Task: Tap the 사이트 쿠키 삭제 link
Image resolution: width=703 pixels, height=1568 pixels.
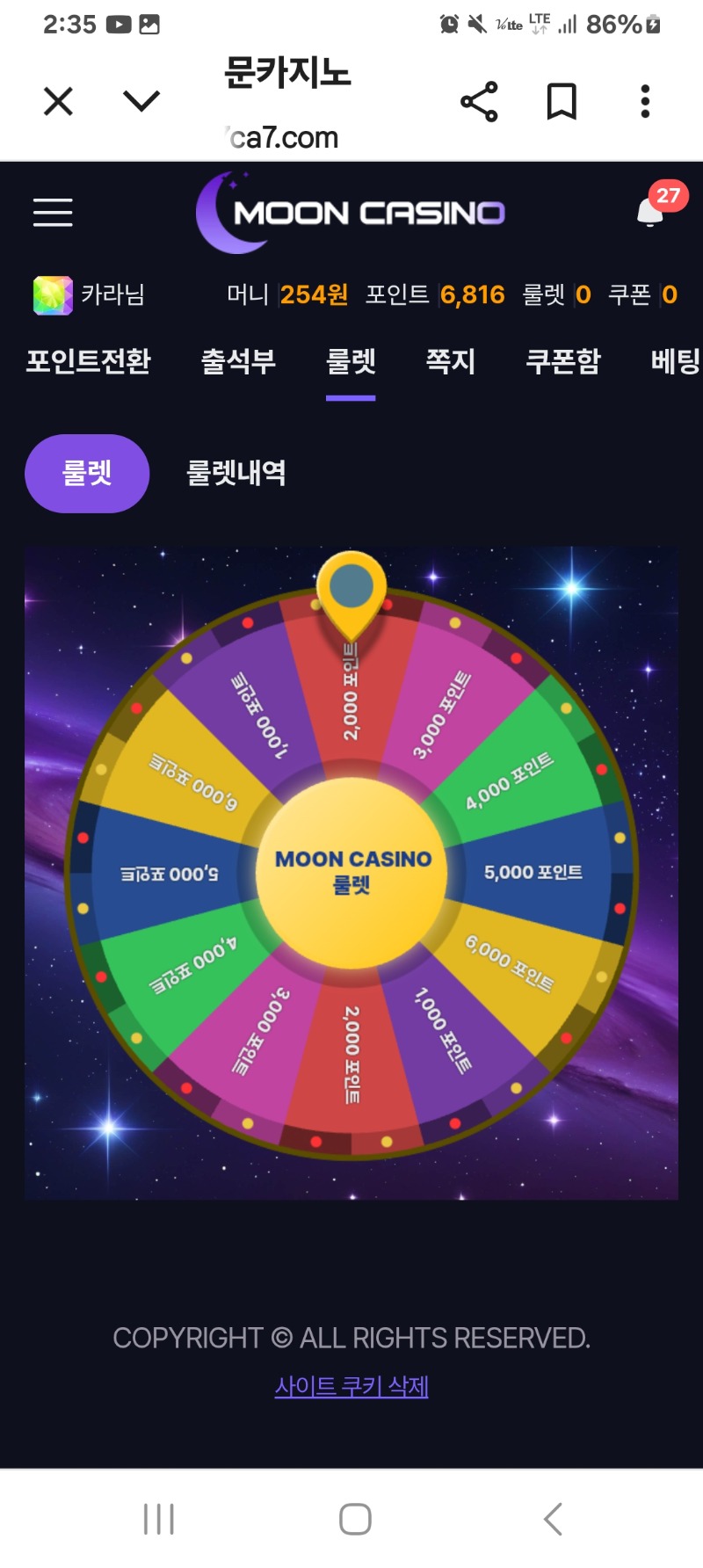Action: pyautogui.click(x=351, y=1387)
